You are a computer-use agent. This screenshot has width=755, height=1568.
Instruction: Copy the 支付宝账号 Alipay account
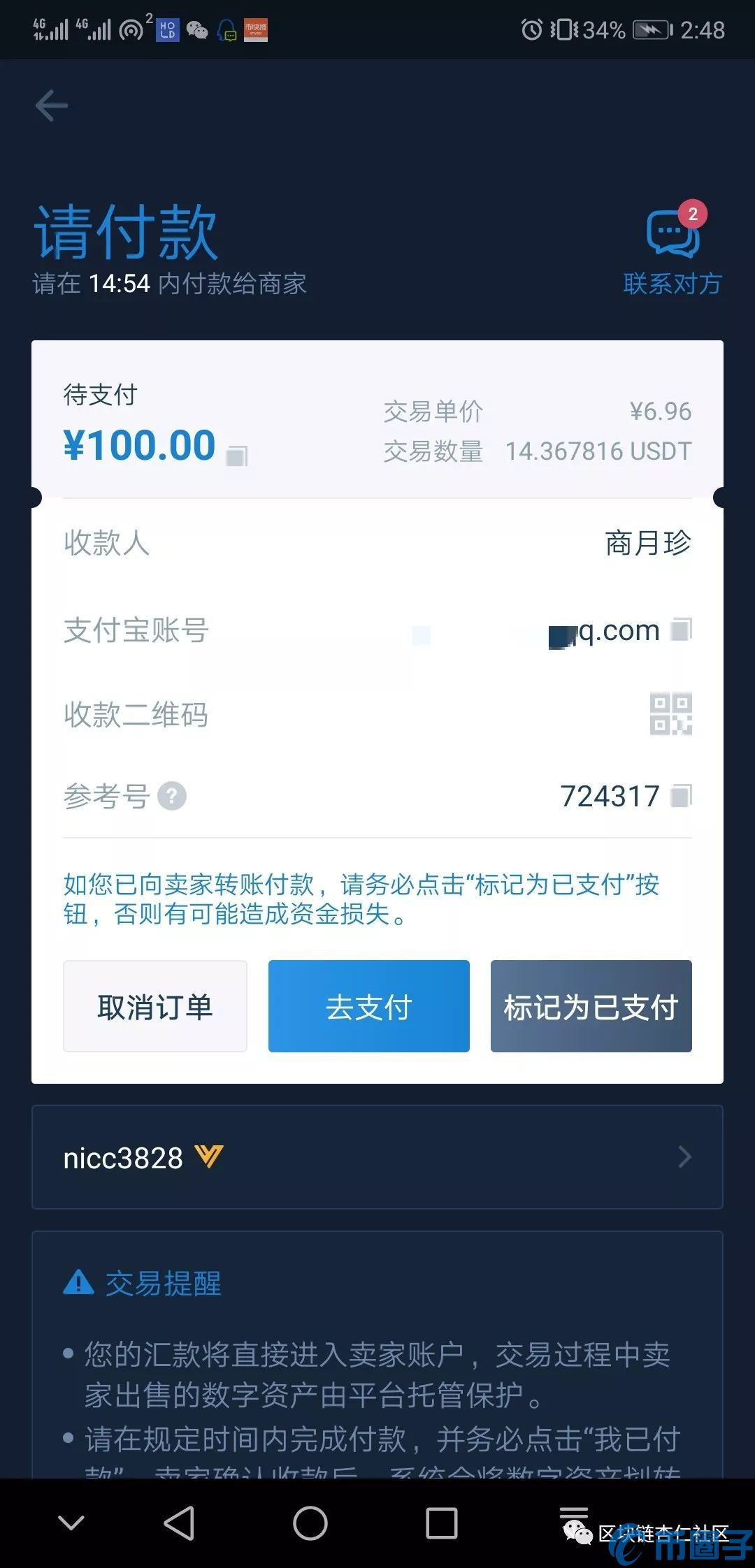(681, 630)
